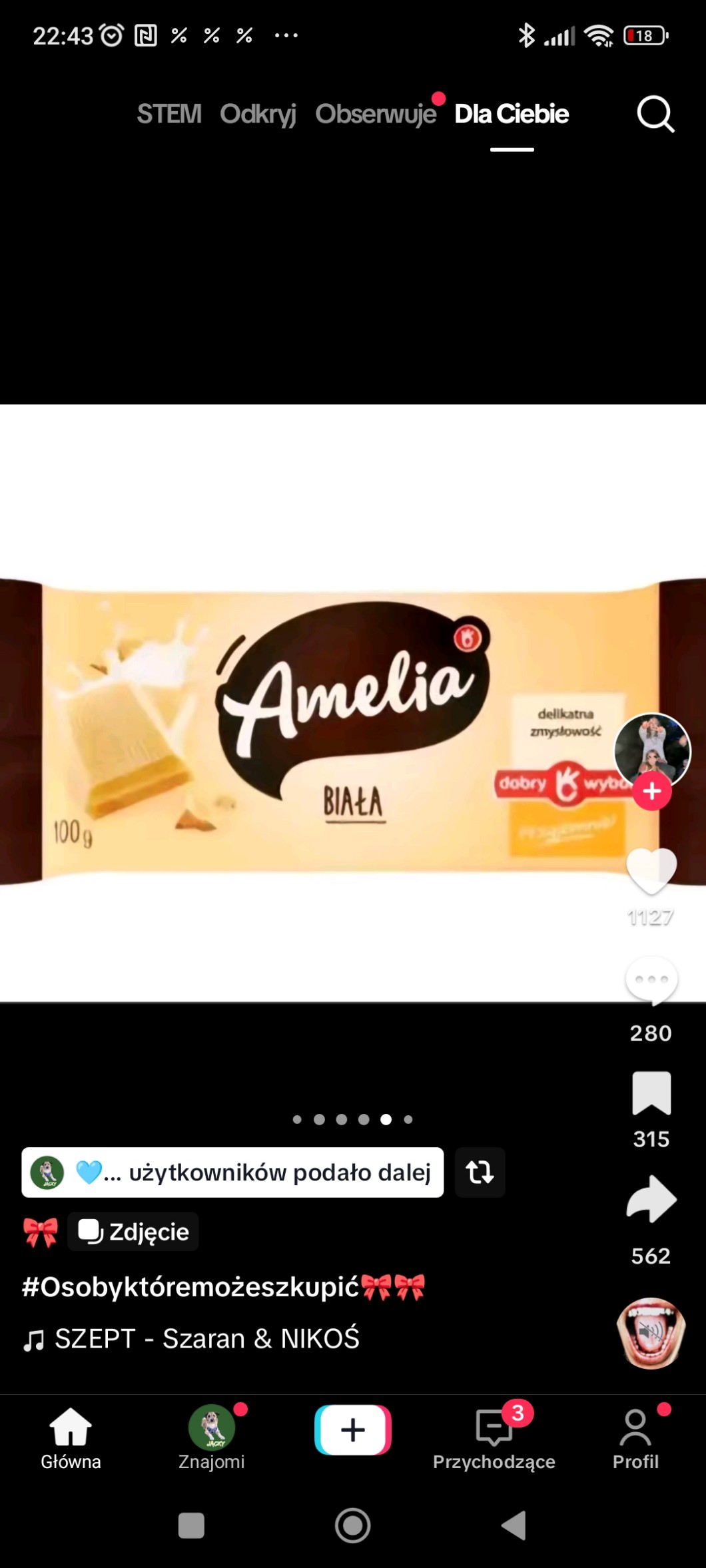Open the comments on this post
This screenshot has height=1568, width=706.
651,980
